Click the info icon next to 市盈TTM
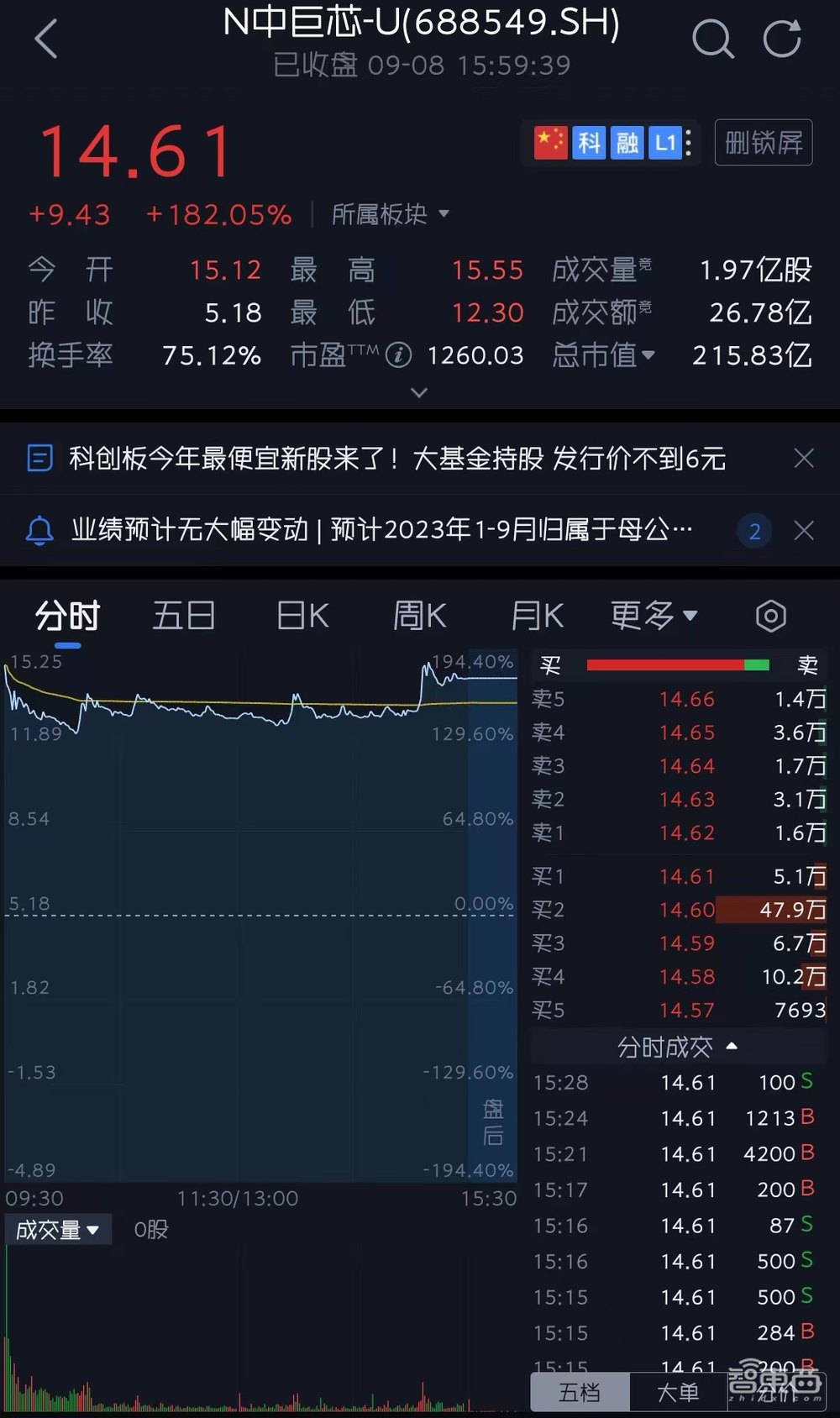The width and height of the screenshot is (840, 1418). click(x=399, y=354)
